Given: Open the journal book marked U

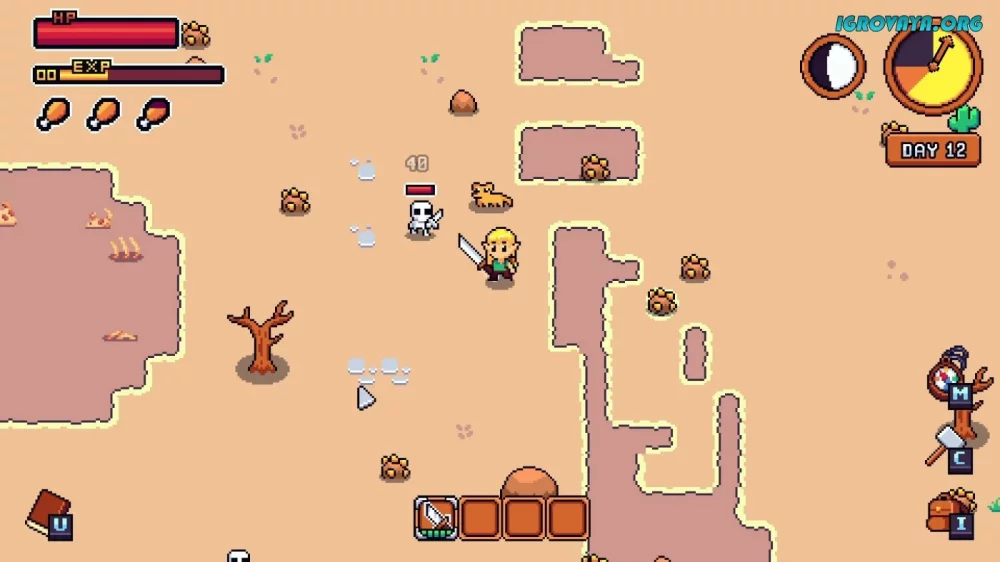Looking at the screenshot, I should (46, 512).
